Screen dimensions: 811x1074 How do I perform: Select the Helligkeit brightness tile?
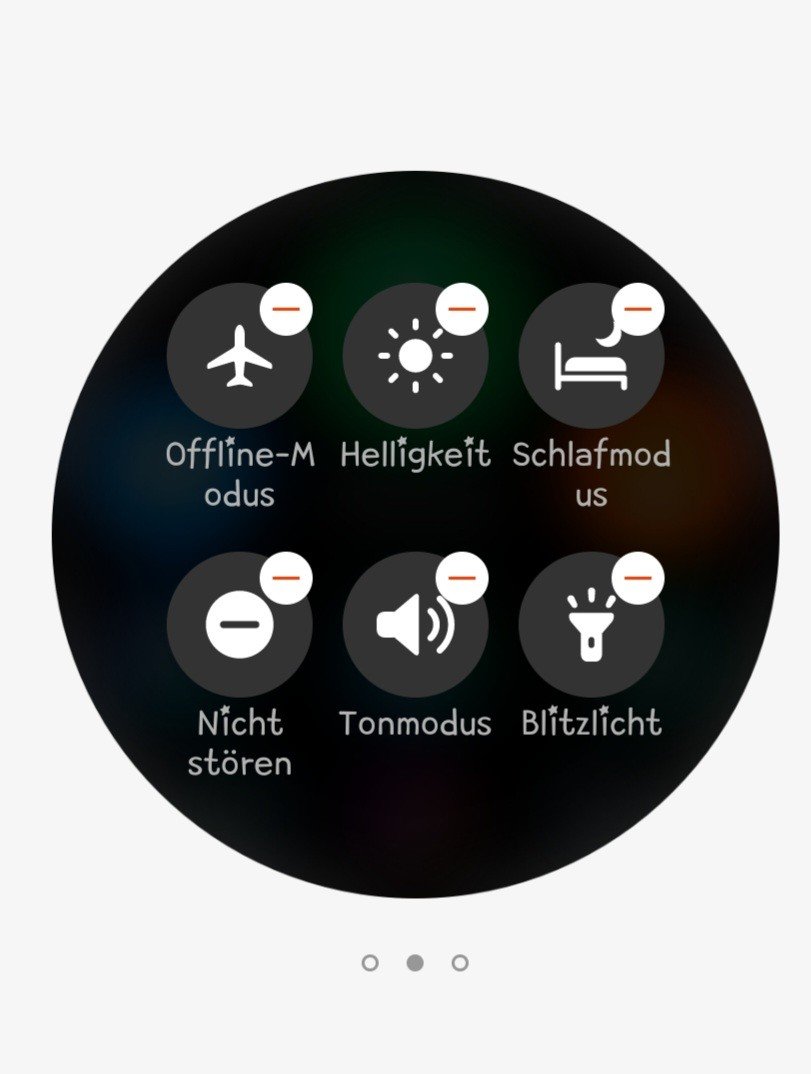[x=414, y=357]
